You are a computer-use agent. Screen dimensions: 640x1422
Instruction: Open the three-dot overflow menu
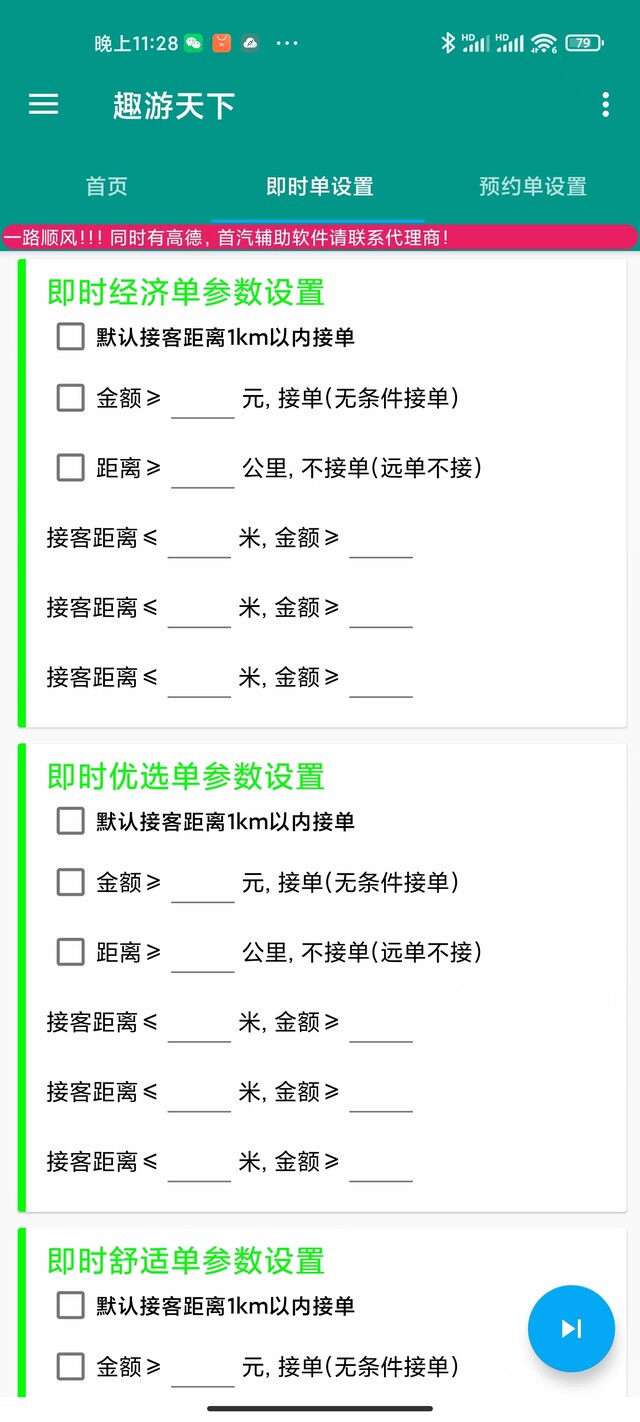point(606,105)
